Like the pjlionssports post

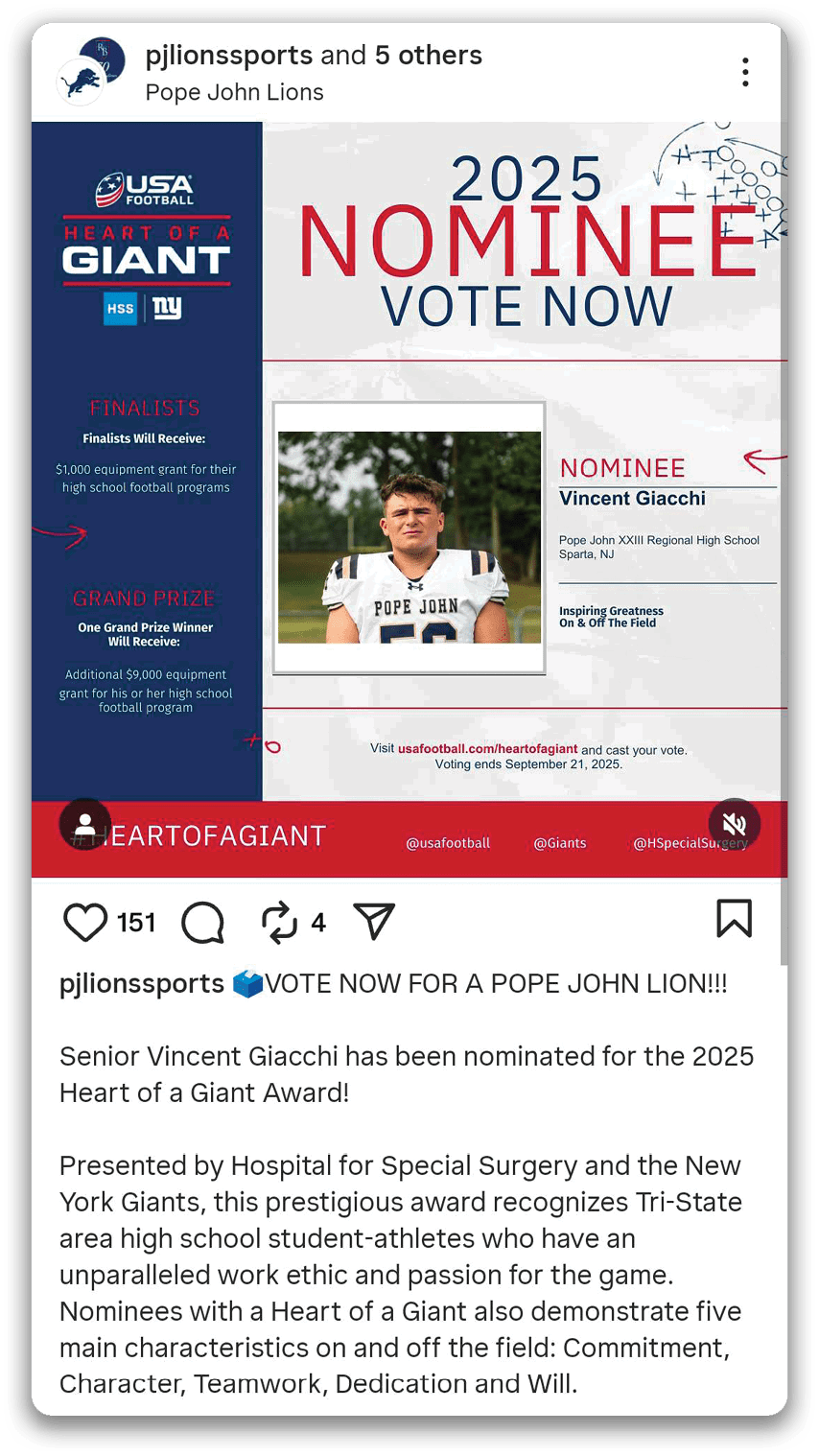point(85,923)
